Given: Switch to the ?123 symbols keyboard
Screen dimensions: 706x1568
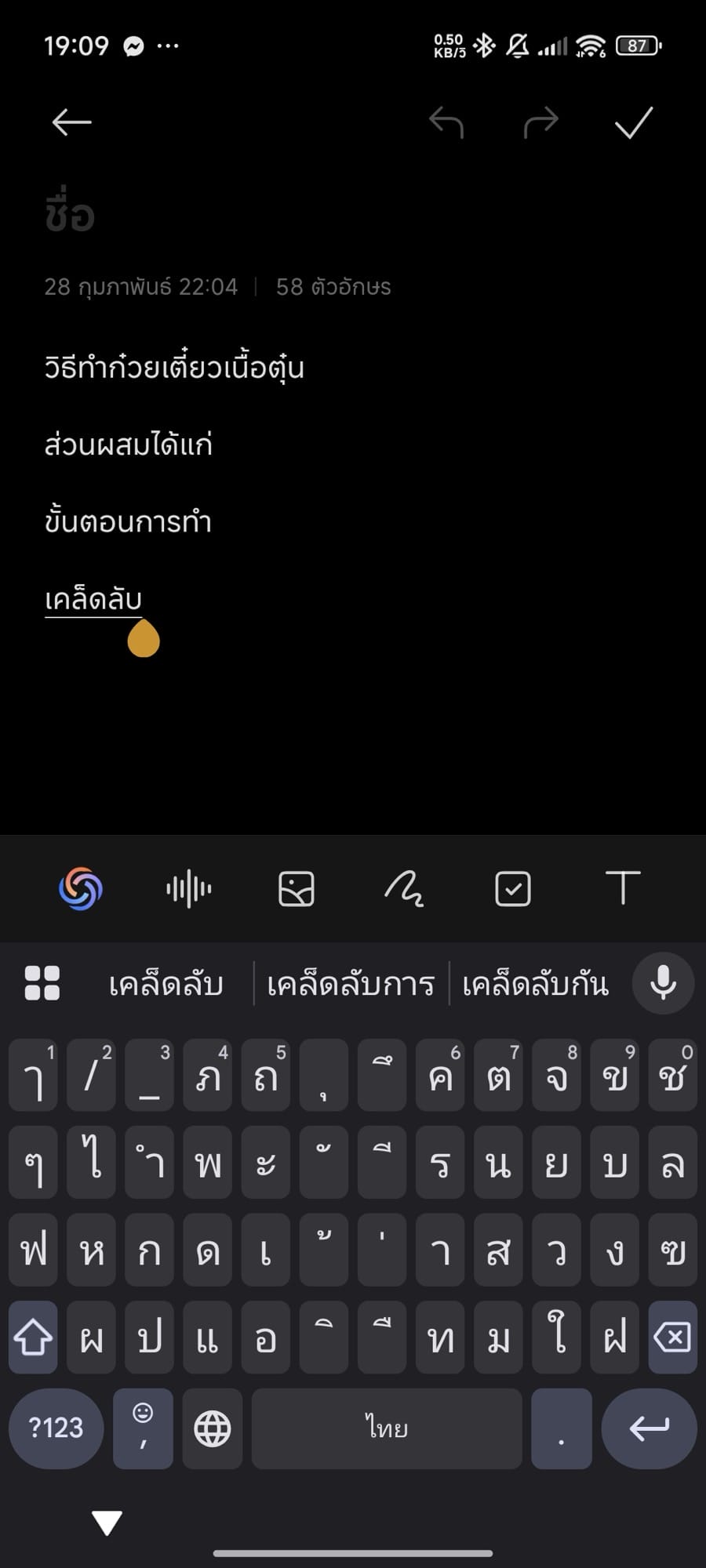Looking at the screenshot, I should pyautogui.click(x=56, y=1428).
